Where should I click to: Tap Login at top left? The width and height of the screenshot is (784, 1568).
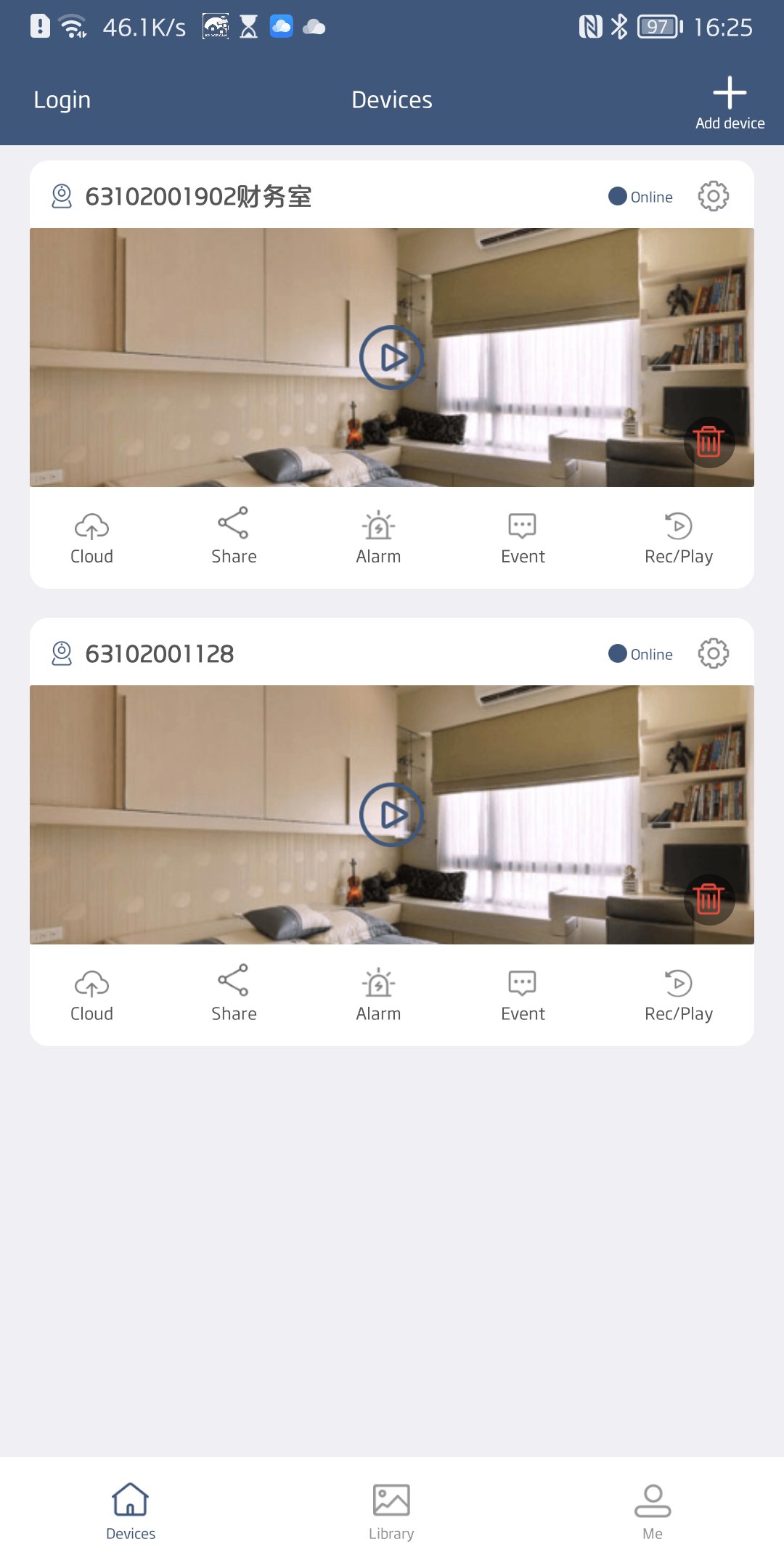click(x=62, y=99)
